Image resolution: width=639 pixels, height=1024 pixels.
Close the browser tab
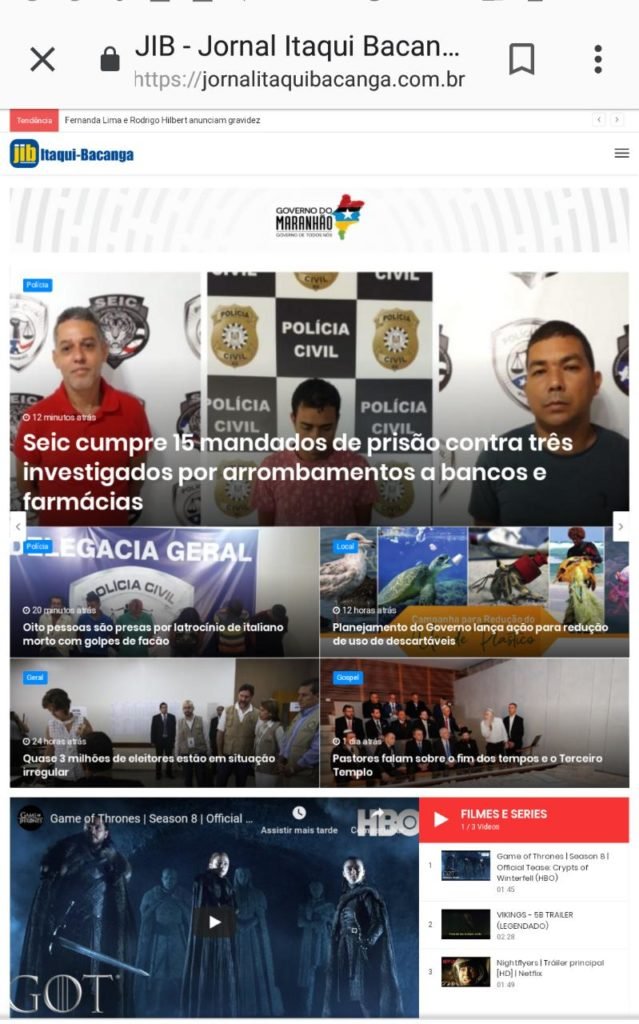pyautogui.click(x=42, y=59)
